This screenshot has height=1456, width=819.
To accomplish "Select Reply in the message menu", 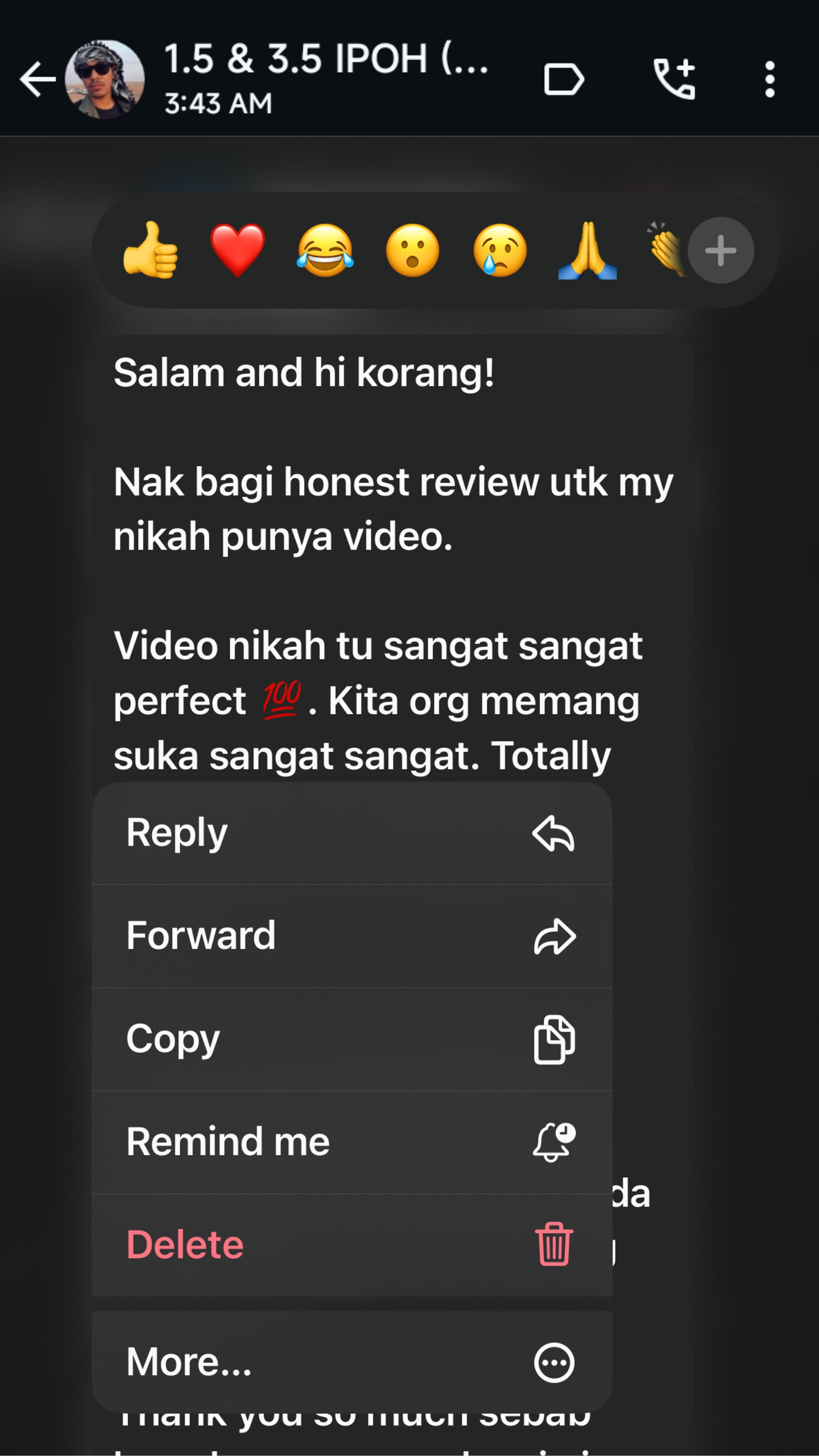I will [352, 834].
